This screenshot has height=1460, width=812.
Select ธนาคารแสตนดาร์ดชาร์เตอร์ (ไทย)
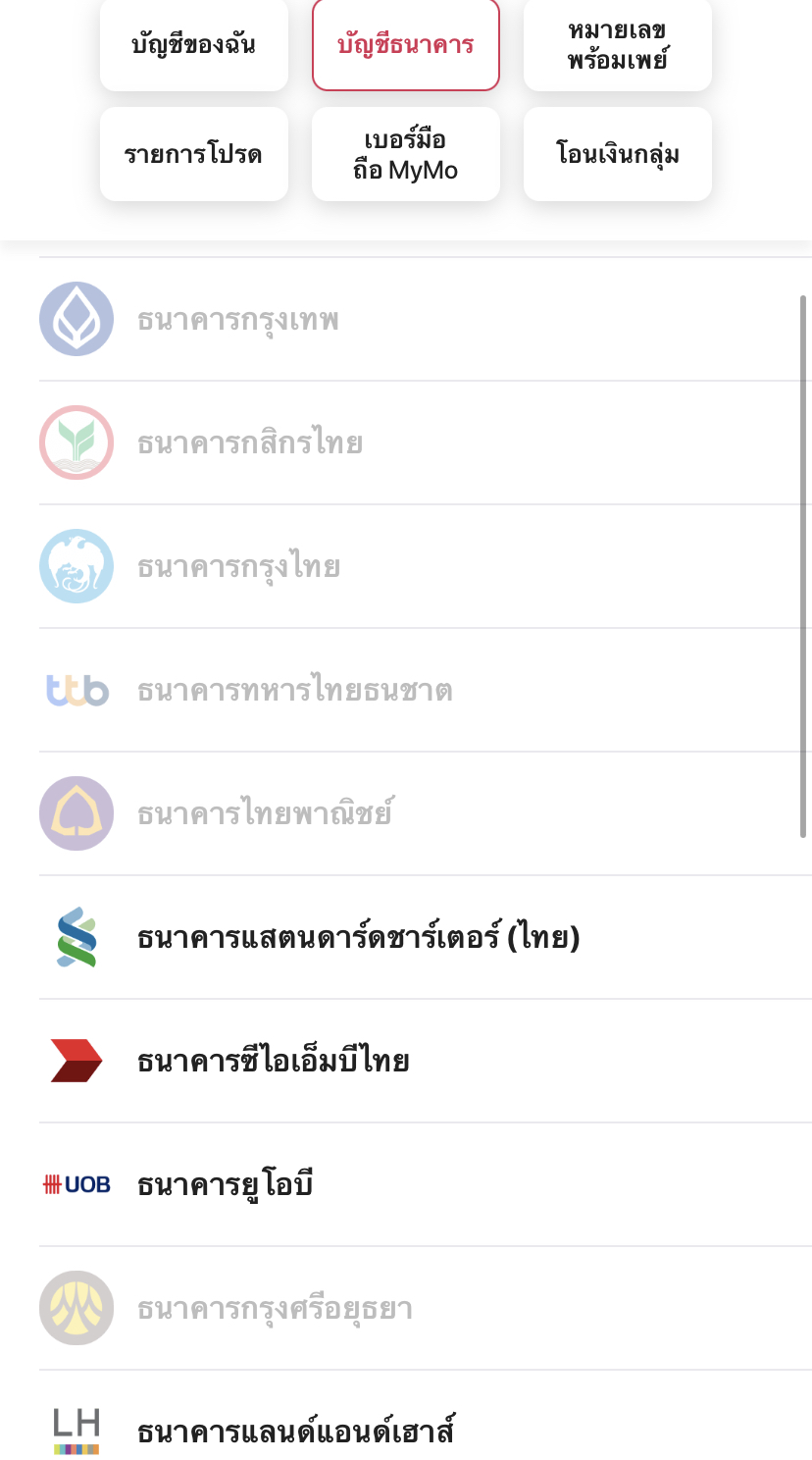(426, 937)
